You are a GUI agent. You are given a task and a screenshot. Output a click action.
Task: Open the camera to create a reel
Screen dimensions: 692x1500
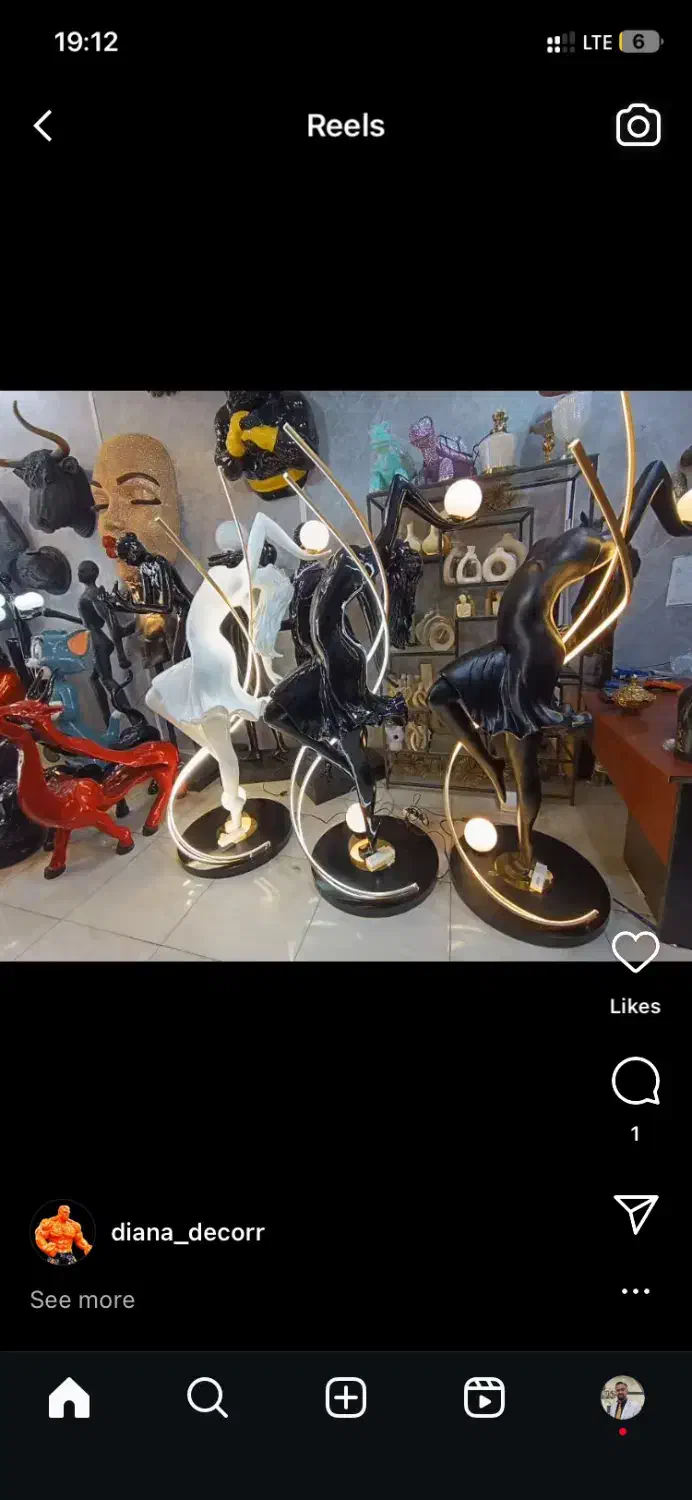point(638,126)
